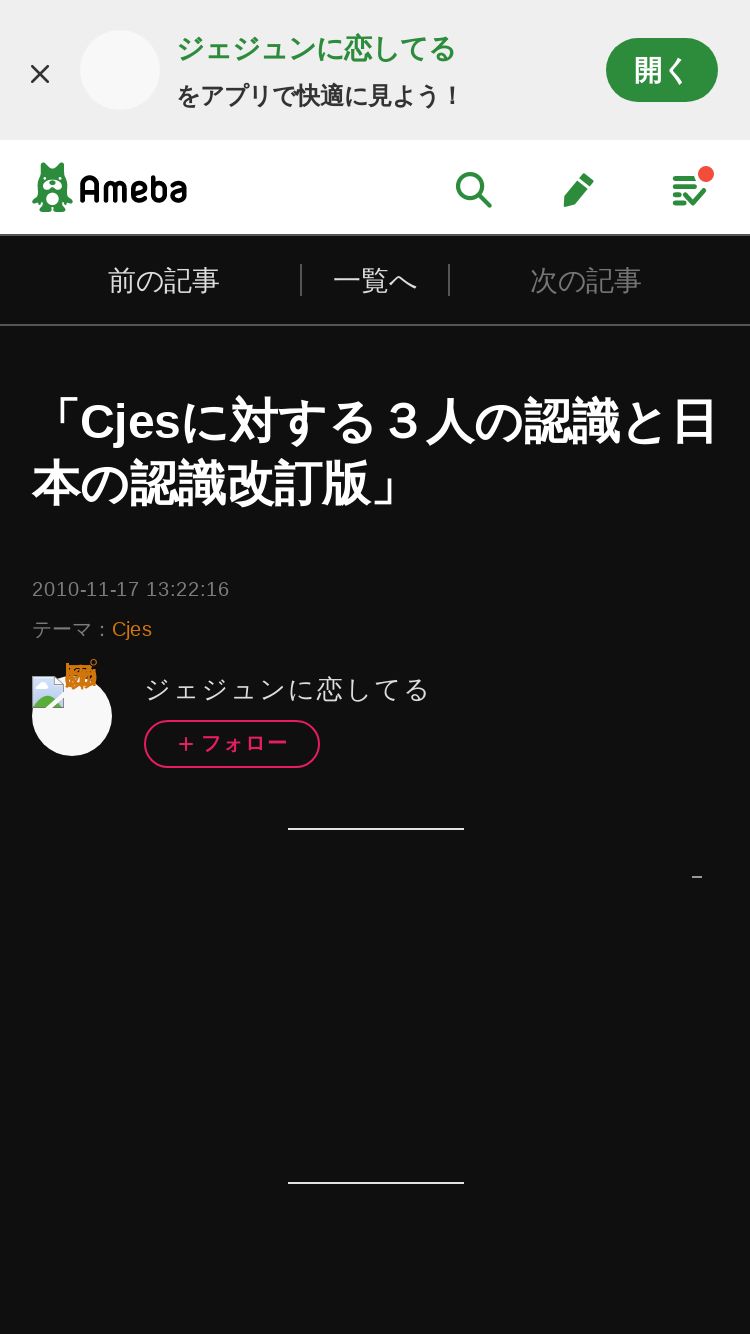This screenshot has height=1334, width=750.
Task: Open the blog name ジェジュンに恋してる under the title
Action: pos(287,689)
